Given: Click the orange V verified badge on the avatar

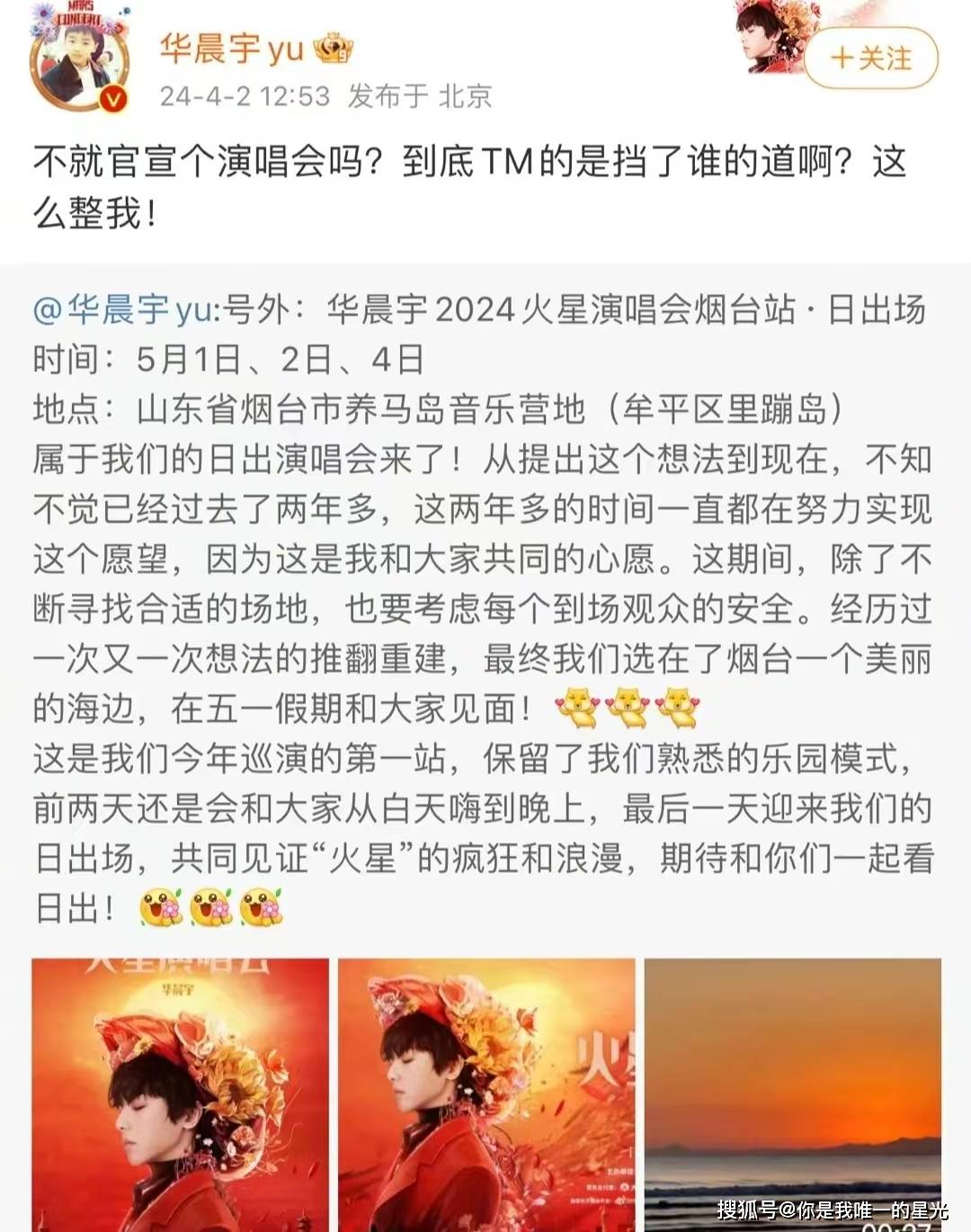Looking at the screenshot, I should point(110,101).
